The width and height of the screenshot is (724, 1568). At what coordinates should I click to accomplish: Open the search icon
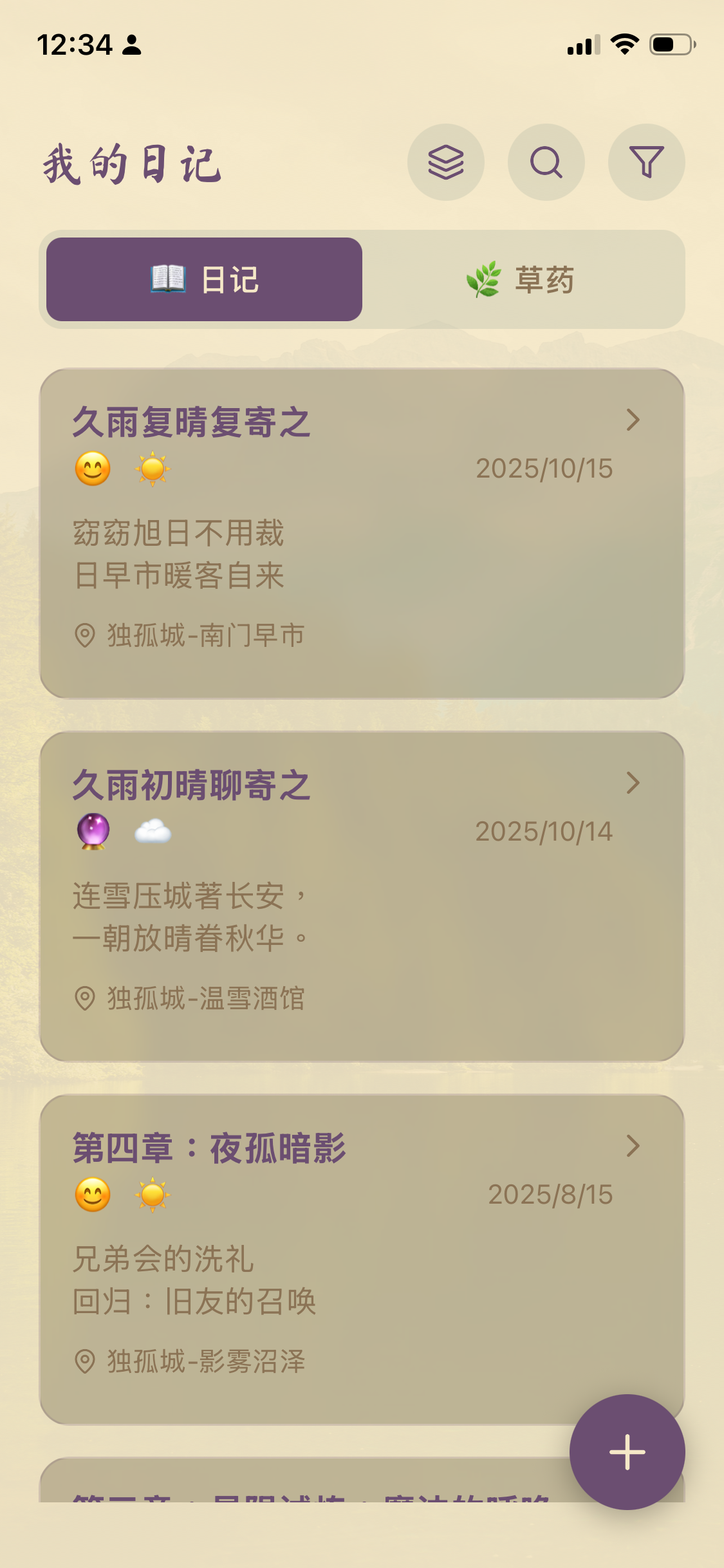pos(546,163)
